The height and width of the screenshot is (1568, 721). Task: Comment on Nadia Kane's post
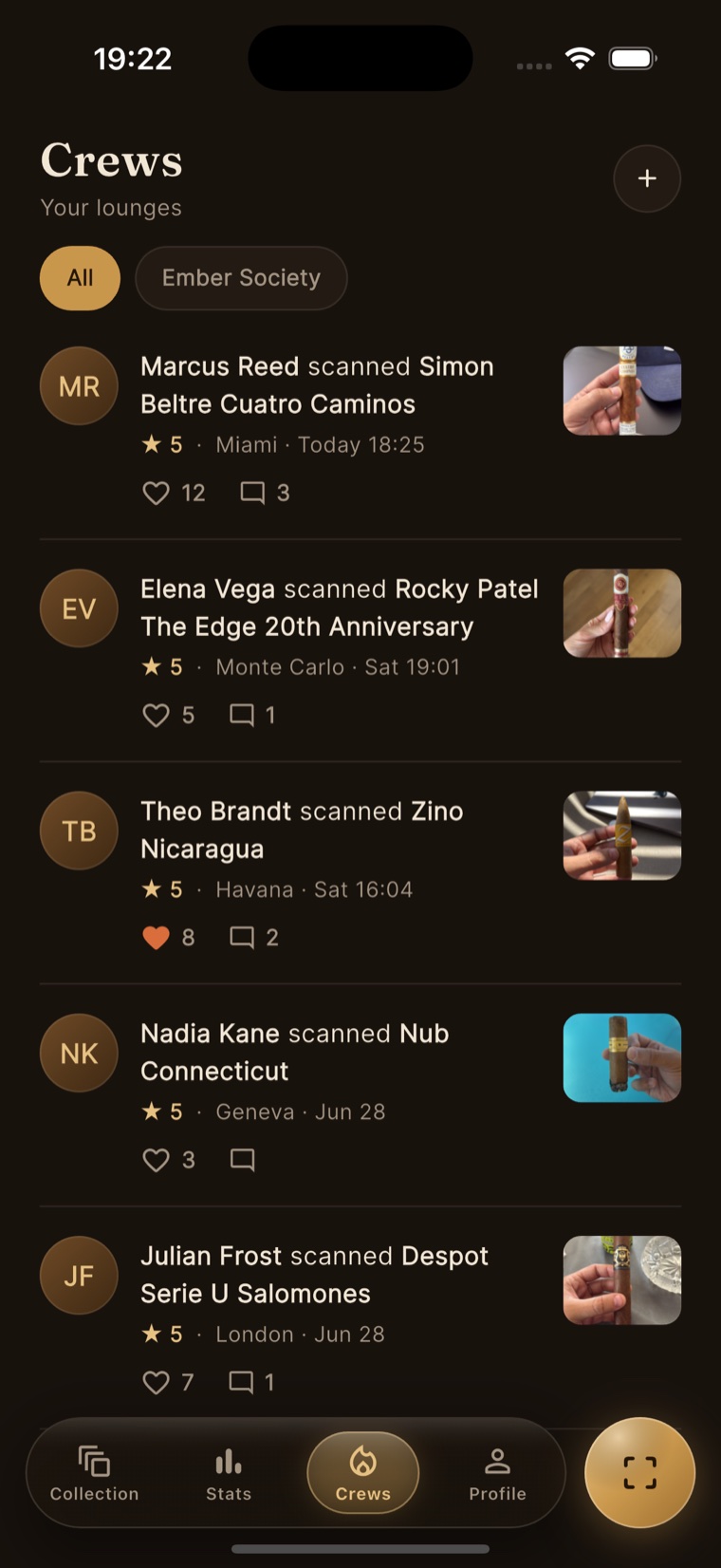click(242, 1159)
